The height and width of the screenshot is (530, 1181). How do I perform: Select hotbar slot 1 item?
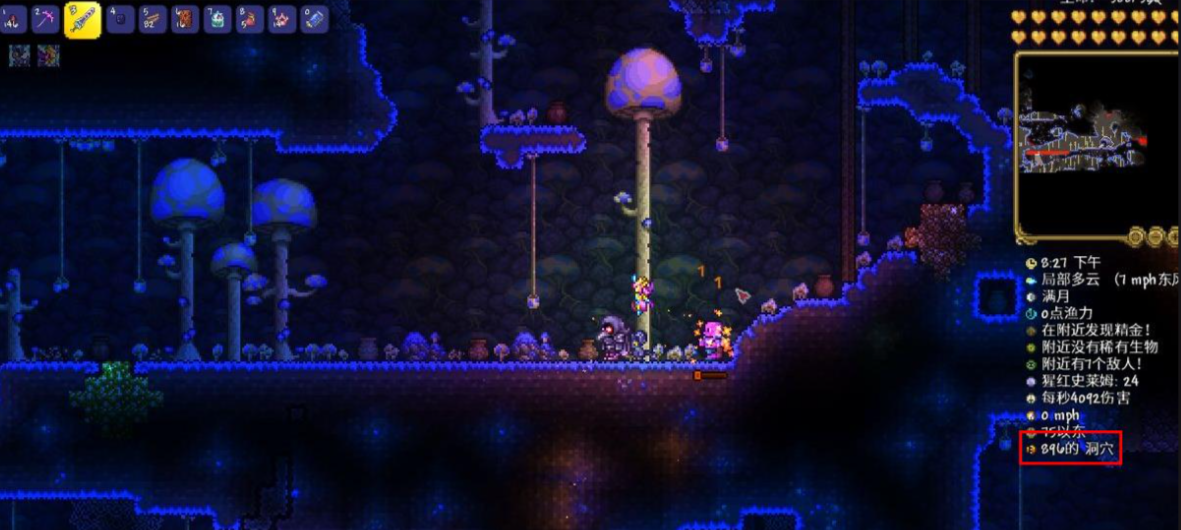(x=12, y=19)
